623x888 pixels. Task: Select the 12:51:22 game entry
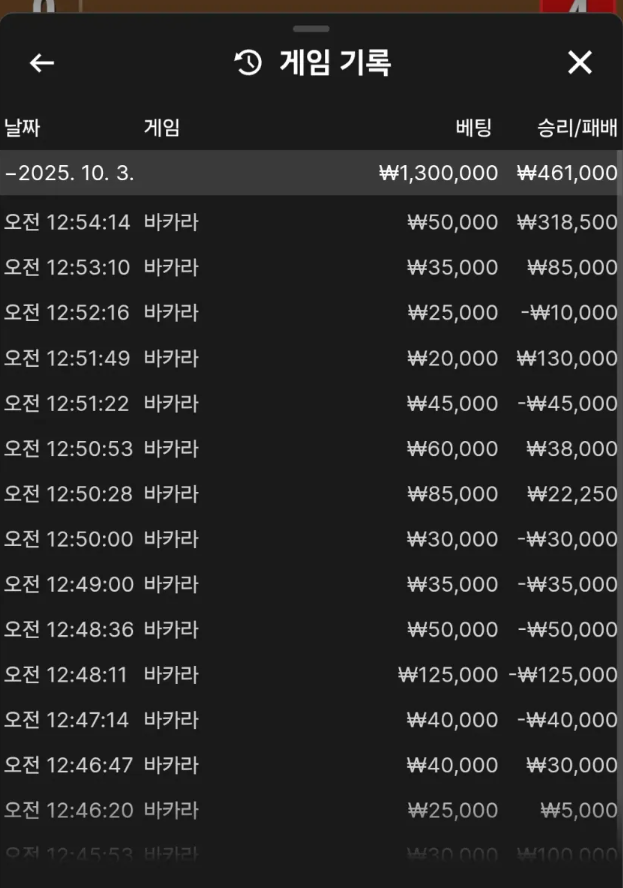click(x=310, y=403)
